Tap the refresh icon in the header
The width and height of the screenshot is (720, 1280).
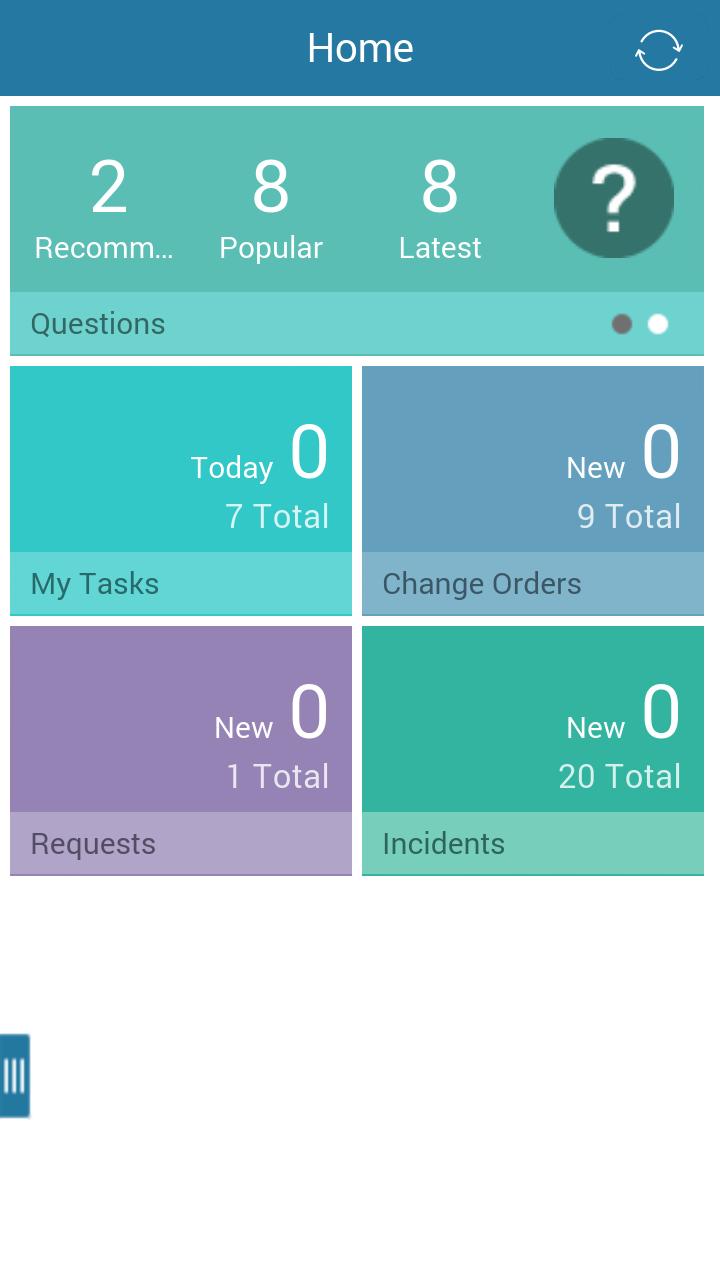(658, 48)
